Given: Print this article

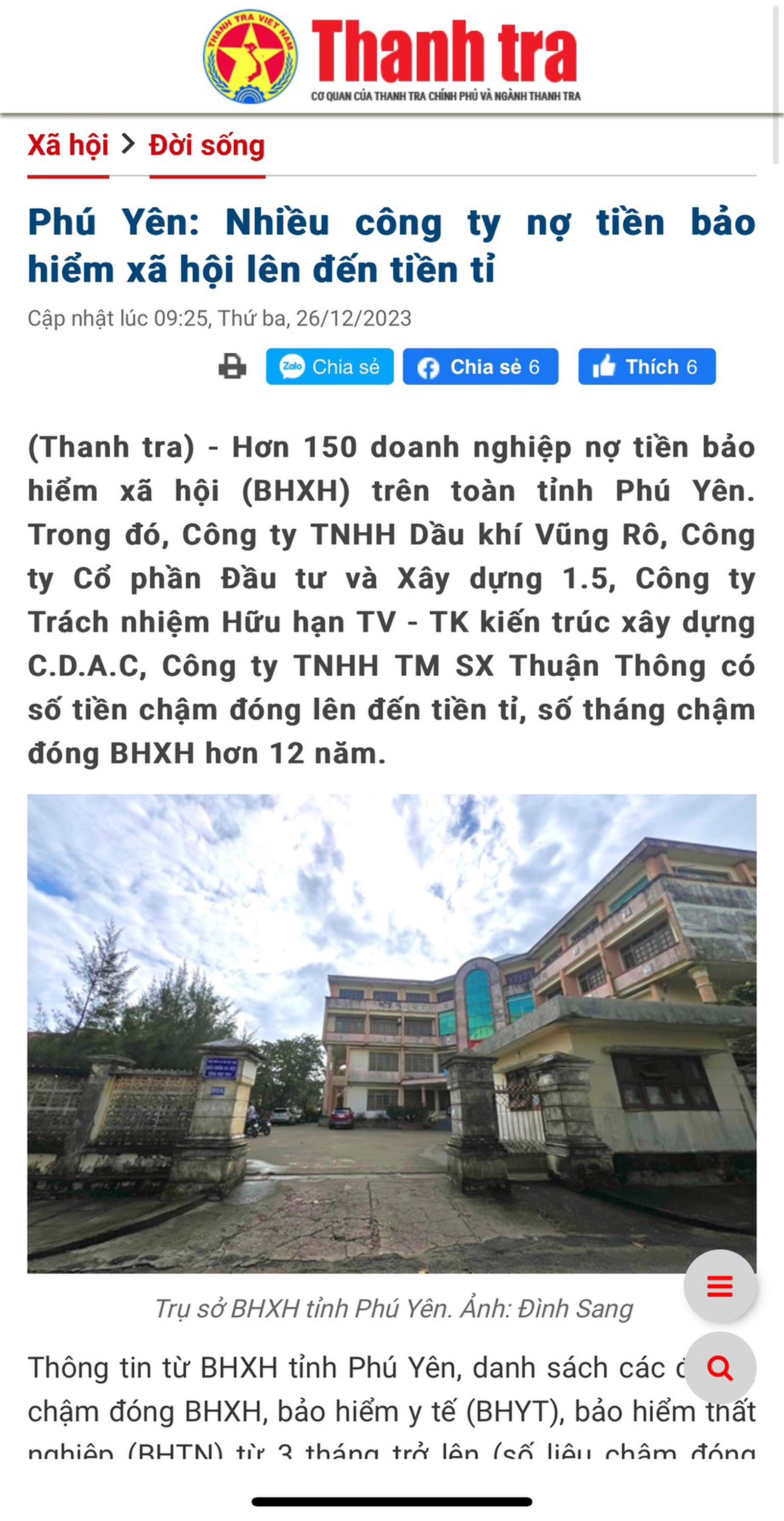Looking at the screenshot, I should tap(232, 367).
